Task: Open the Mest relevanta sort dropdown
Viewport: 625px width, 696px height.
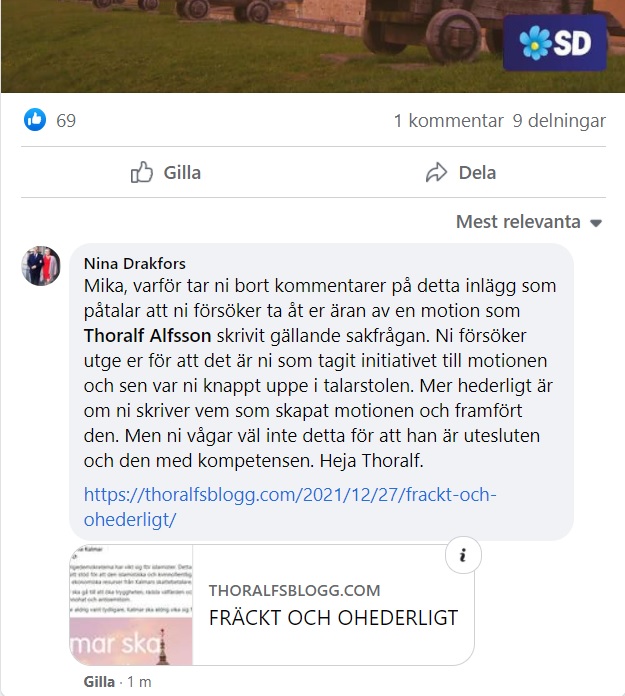Action: point(529,222)
